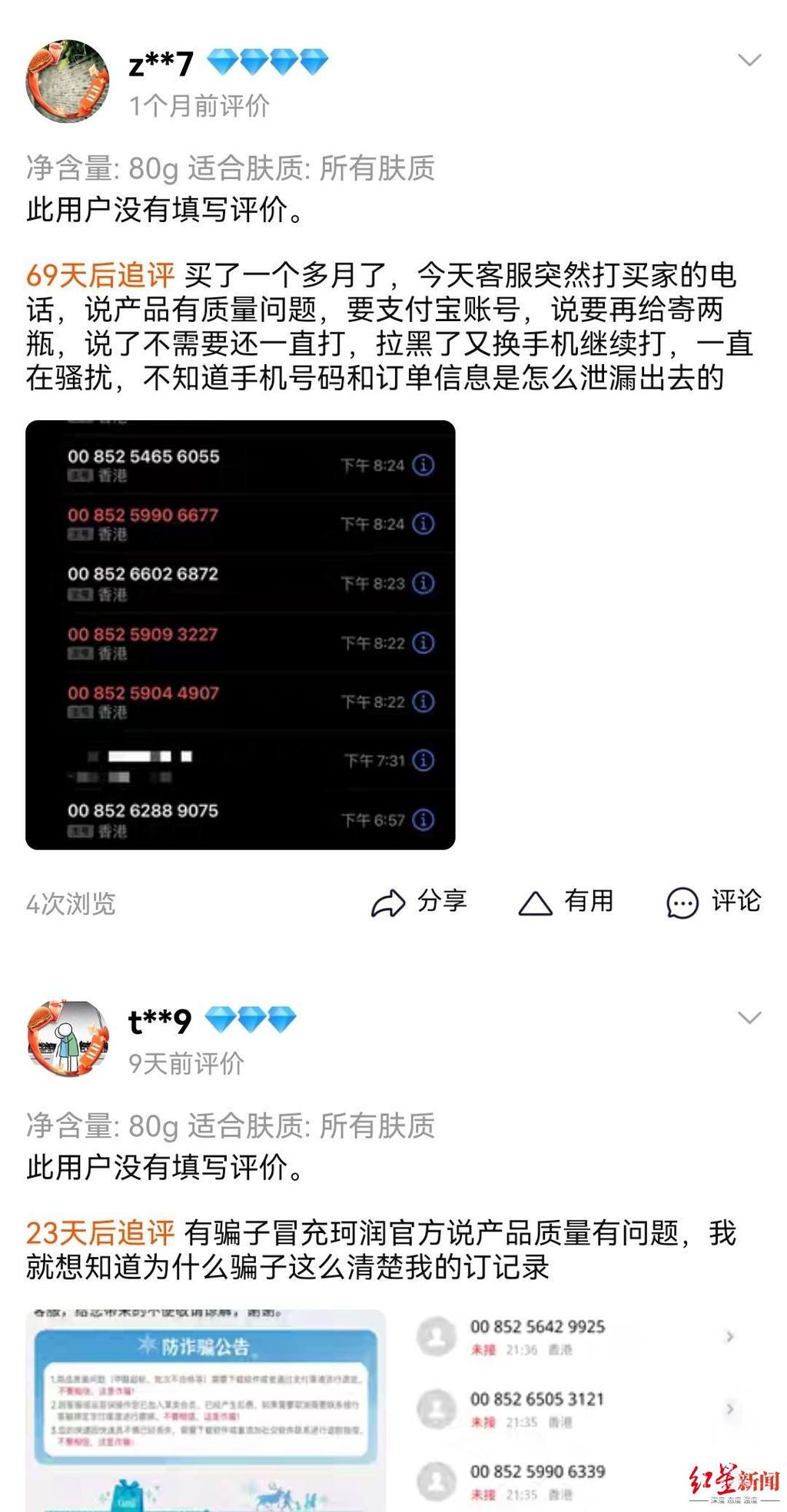Expand the chevron on z**7's review
The height and width of the screenshot is (1512, 787).
(x=749, y=61)
